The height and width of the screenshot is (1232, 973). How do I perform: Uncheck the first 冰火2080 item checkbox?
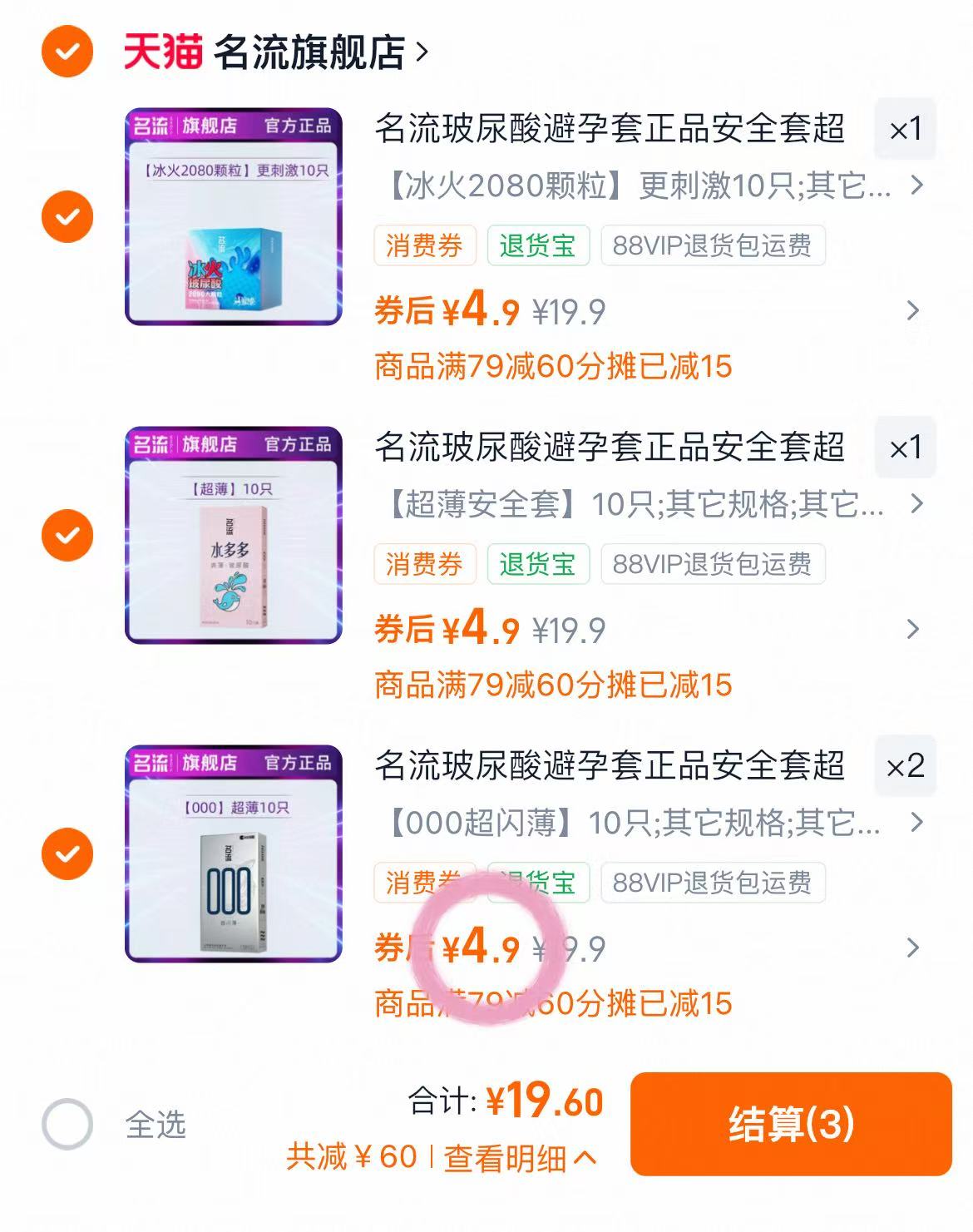(x=65, y=215)
